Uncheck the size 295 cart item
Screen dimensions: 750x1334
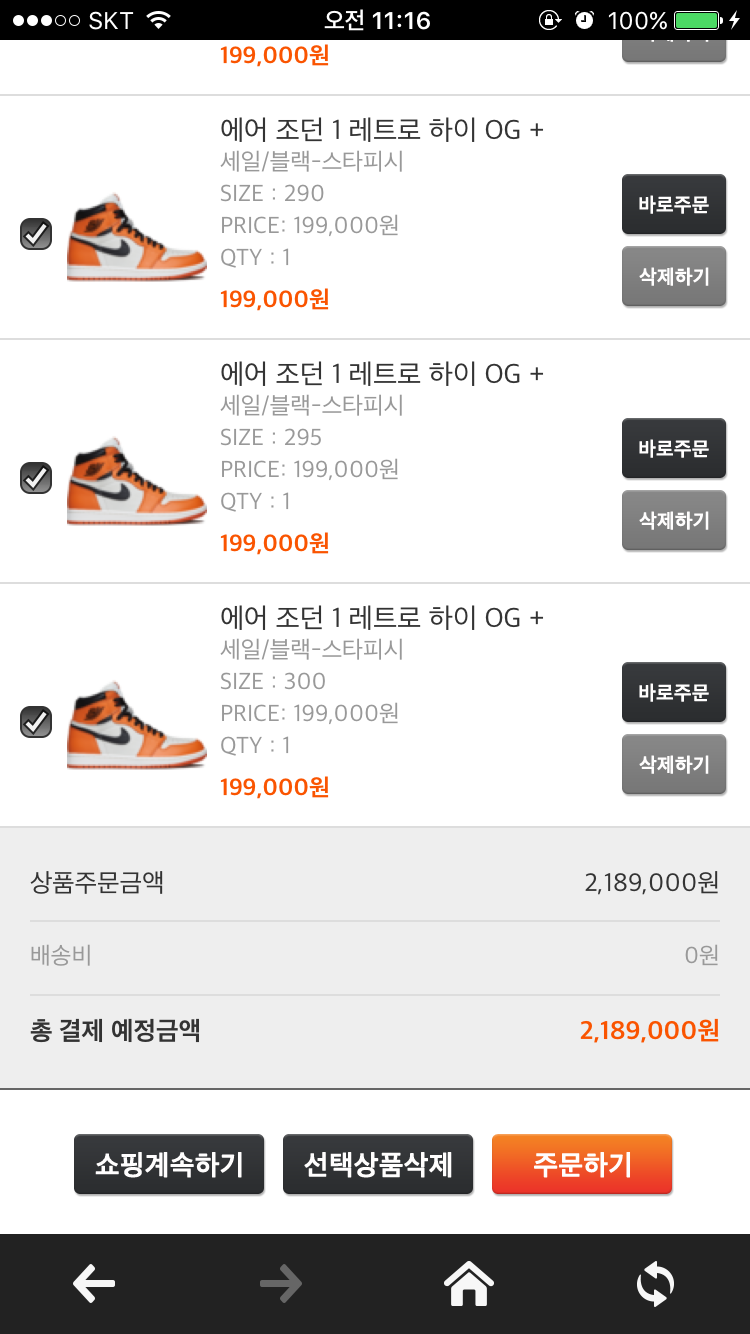click(36, 478)
